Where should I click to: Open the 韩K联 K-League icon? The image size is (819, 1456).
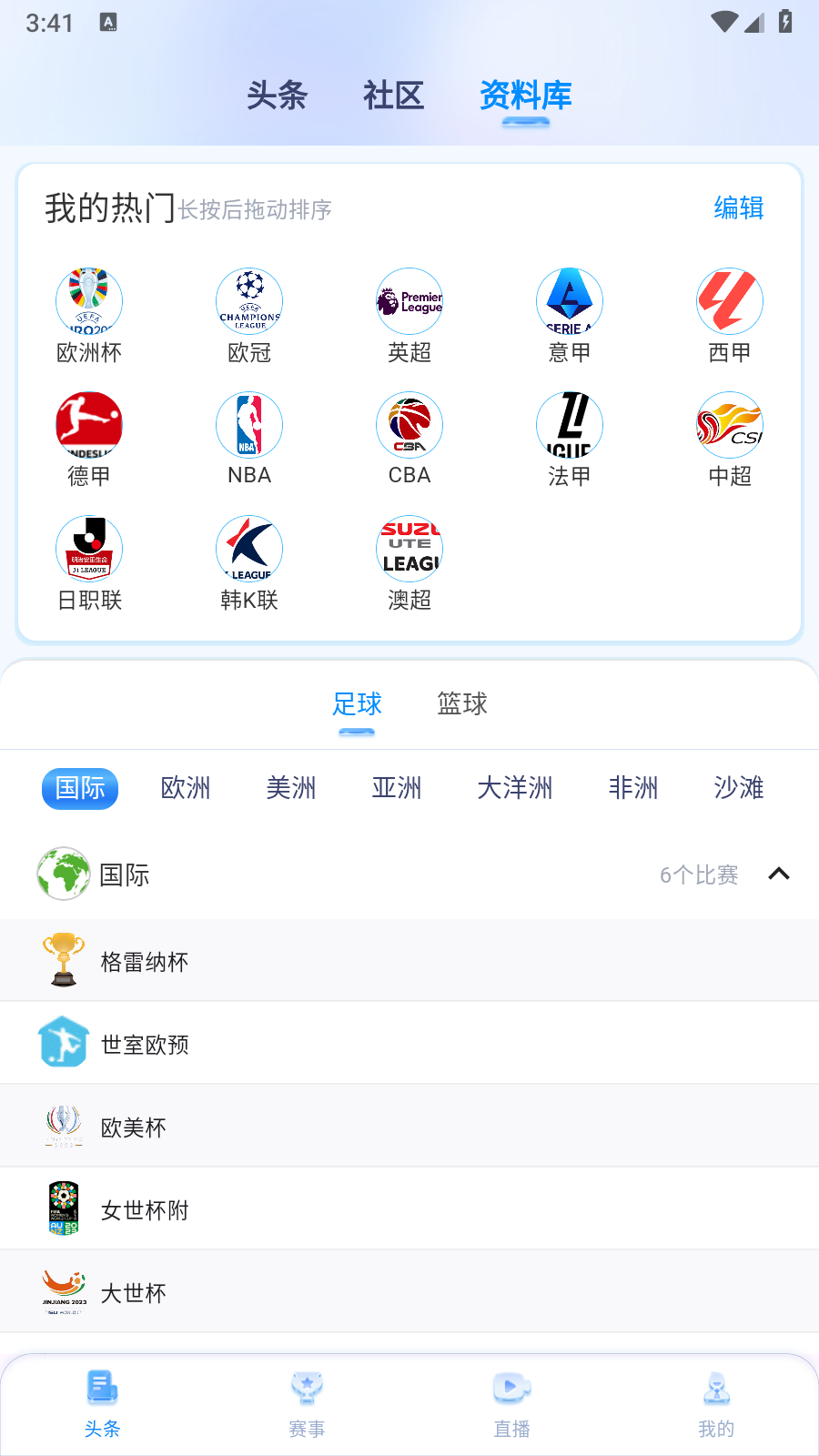pos(249,549)
